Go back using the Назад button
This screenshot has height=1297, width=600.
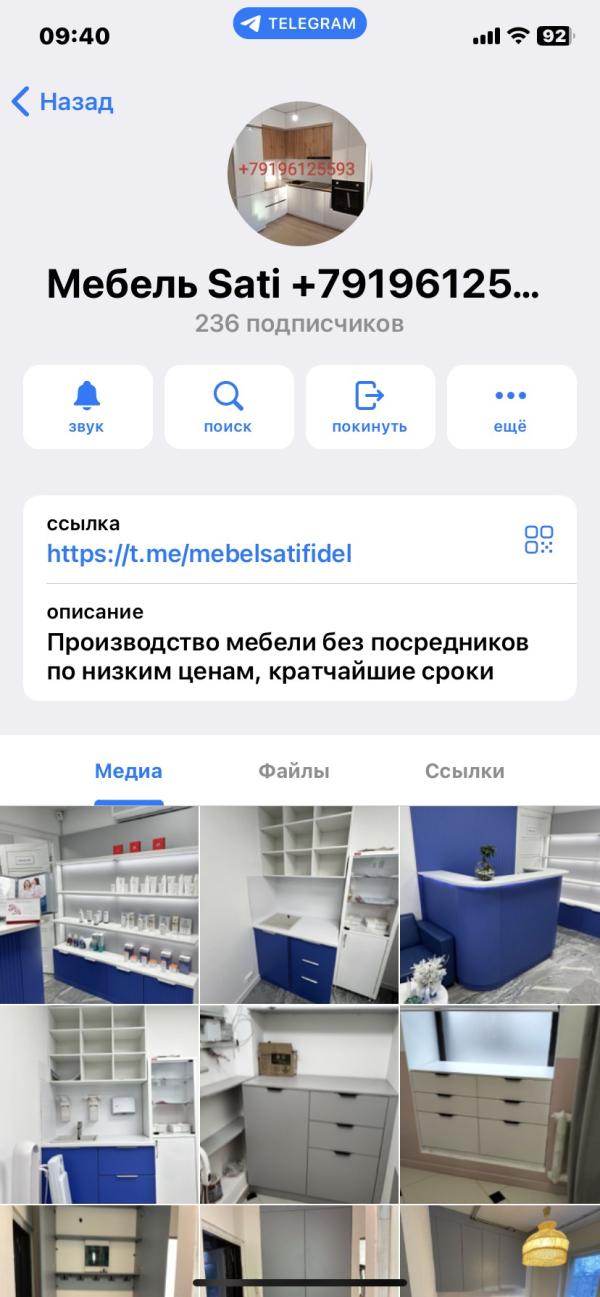62,102
